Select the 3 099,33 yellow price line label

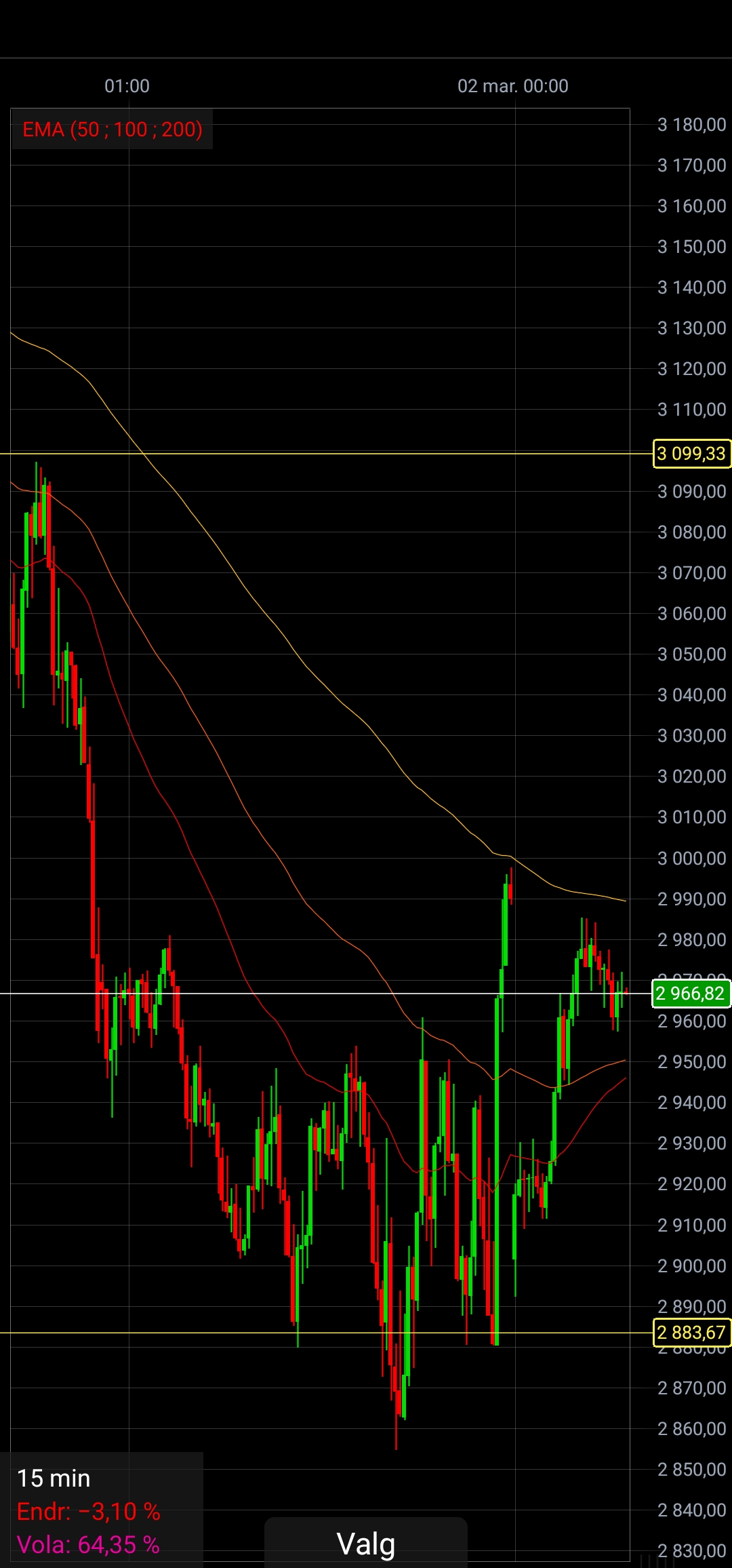coord(691,454)
